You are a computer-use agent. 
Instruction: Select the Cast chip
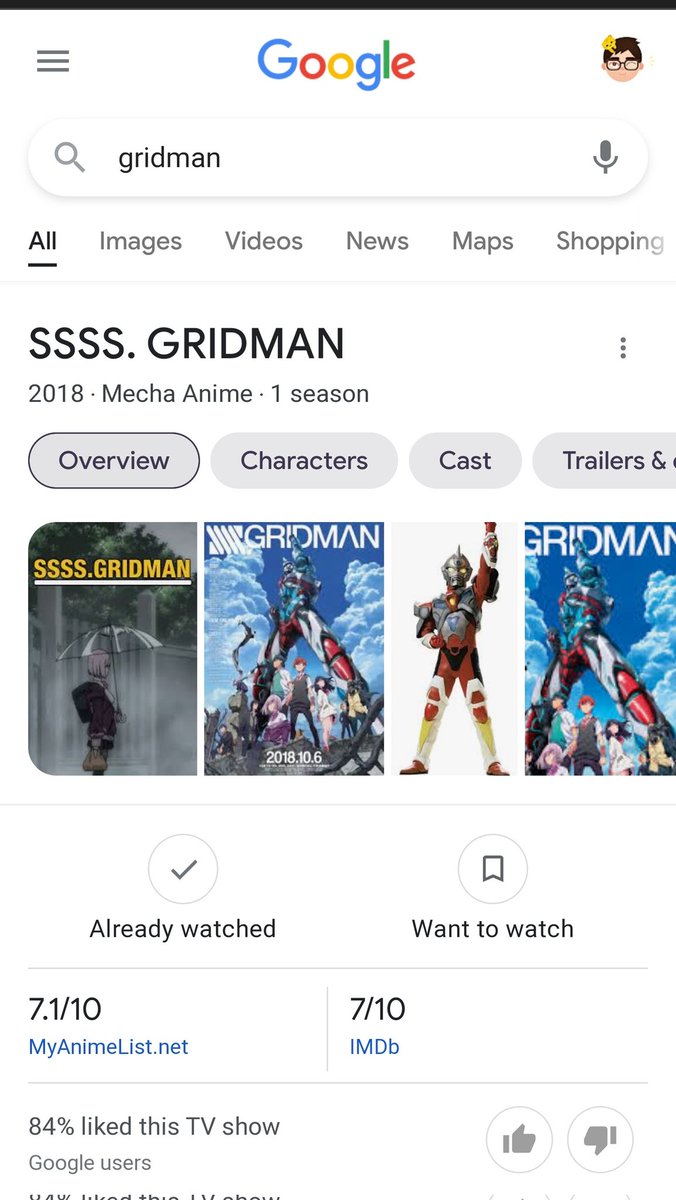[x=465, y=461]
